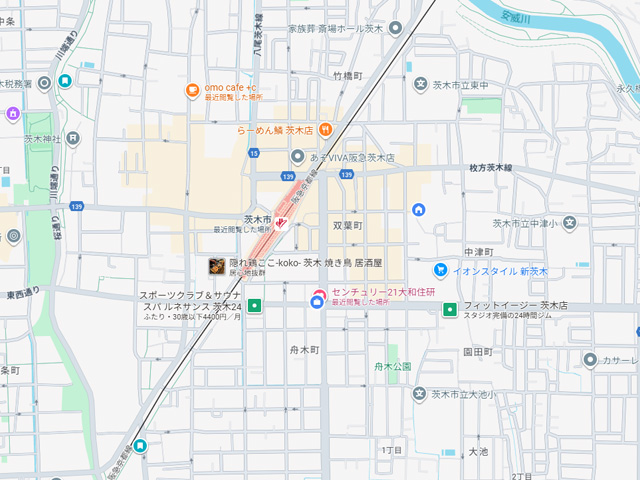
Task: View 隠れ鶏ここ-koko- 茨木 izakaya pin
Action: coord(216,266)
